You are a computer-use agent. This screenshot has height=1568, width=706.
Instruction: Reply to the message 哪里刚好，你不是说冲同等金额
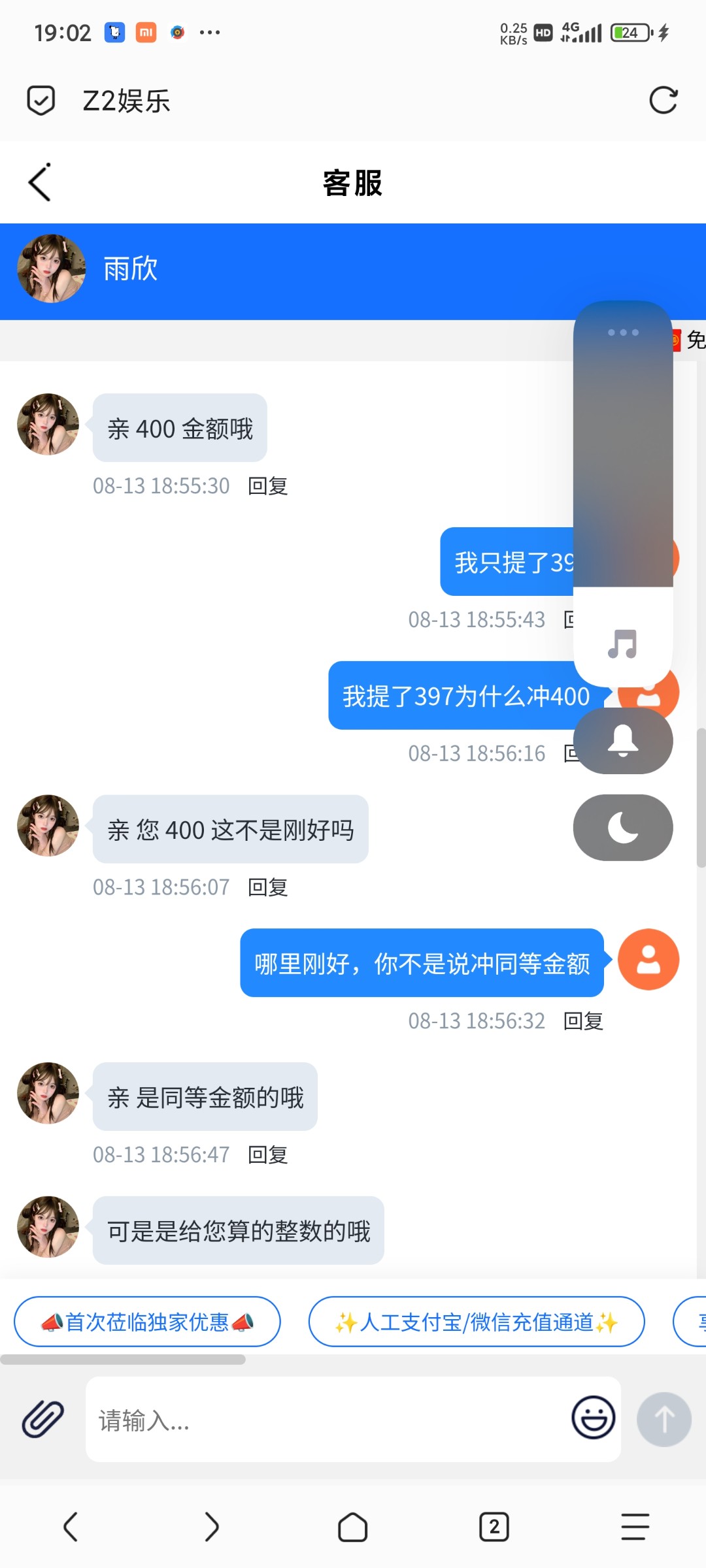[x=582, y=1021]
